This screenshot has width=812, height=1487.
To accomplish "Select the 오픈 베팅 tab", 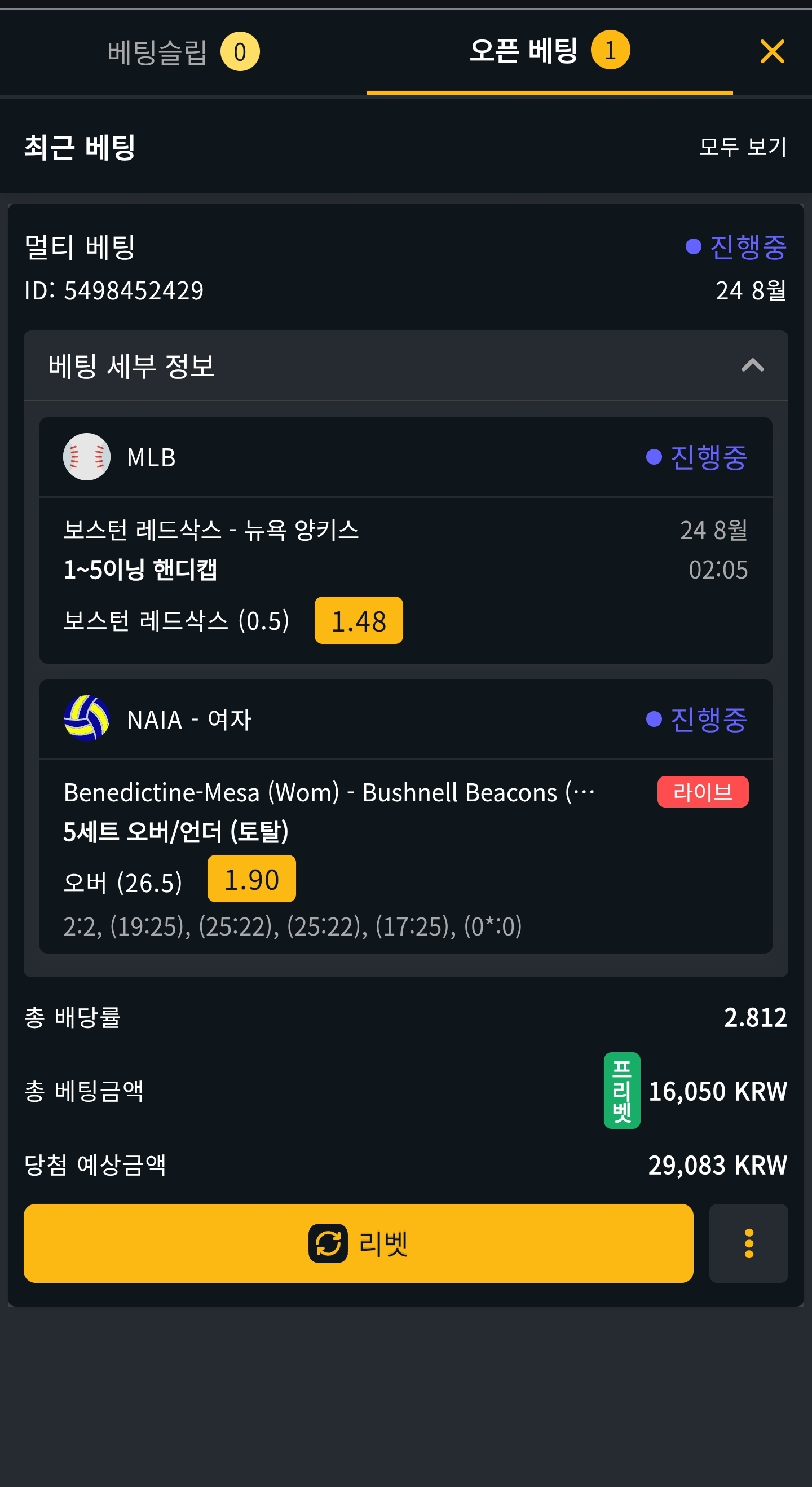I will point(549,51).
